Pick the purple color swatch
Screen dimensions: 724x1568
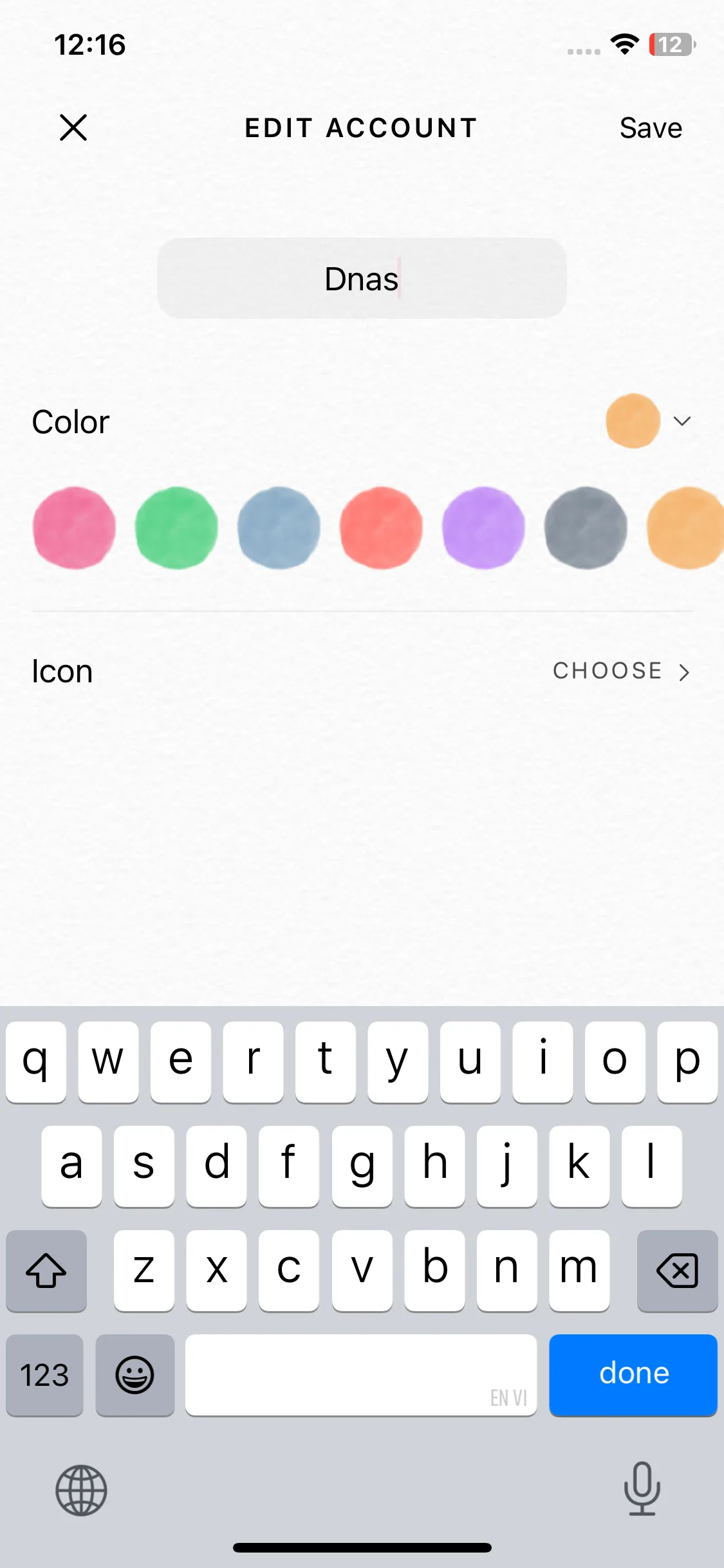coord(483,528)
